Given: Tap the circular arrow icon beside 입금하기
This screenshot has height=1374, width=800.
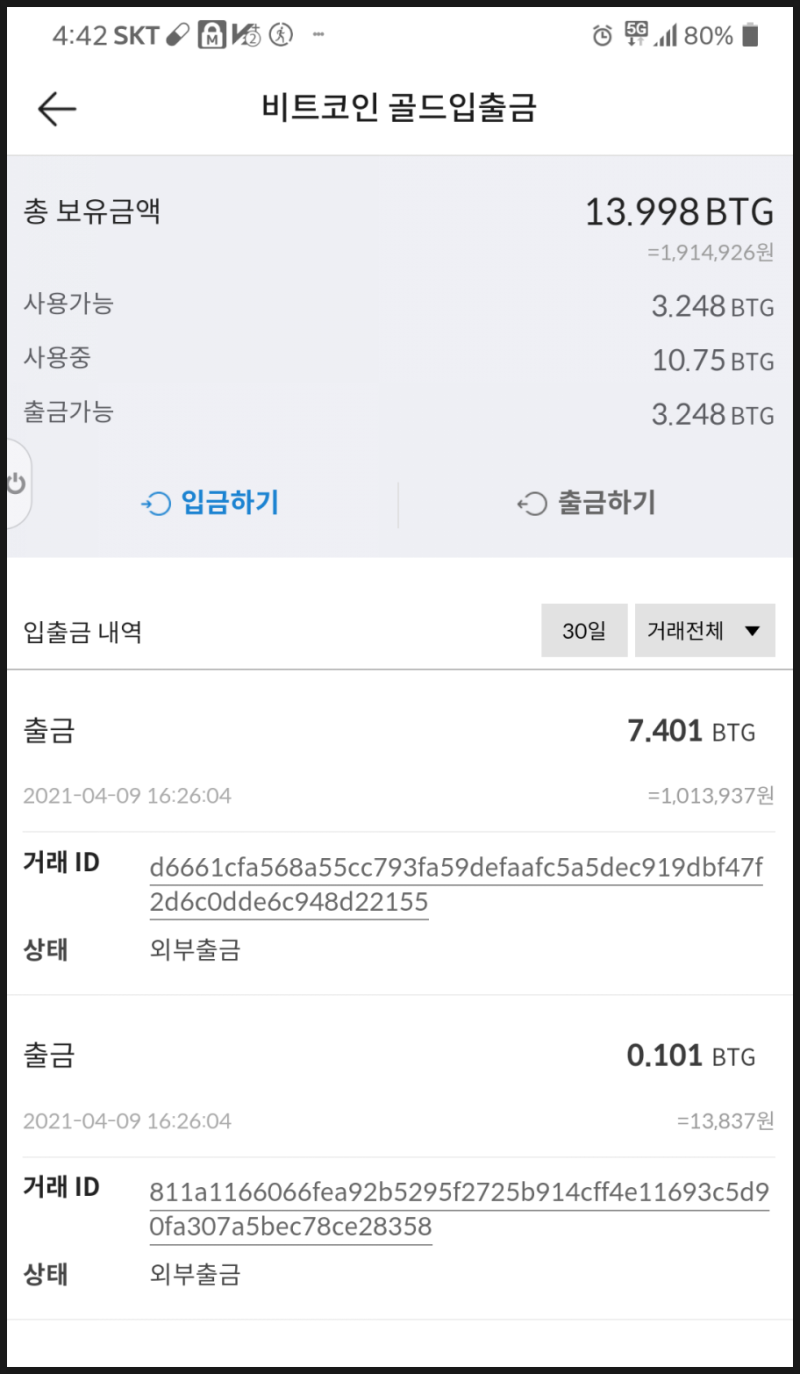Looking at the screenshot, I should pyautogui.click(x=155, y=504).
